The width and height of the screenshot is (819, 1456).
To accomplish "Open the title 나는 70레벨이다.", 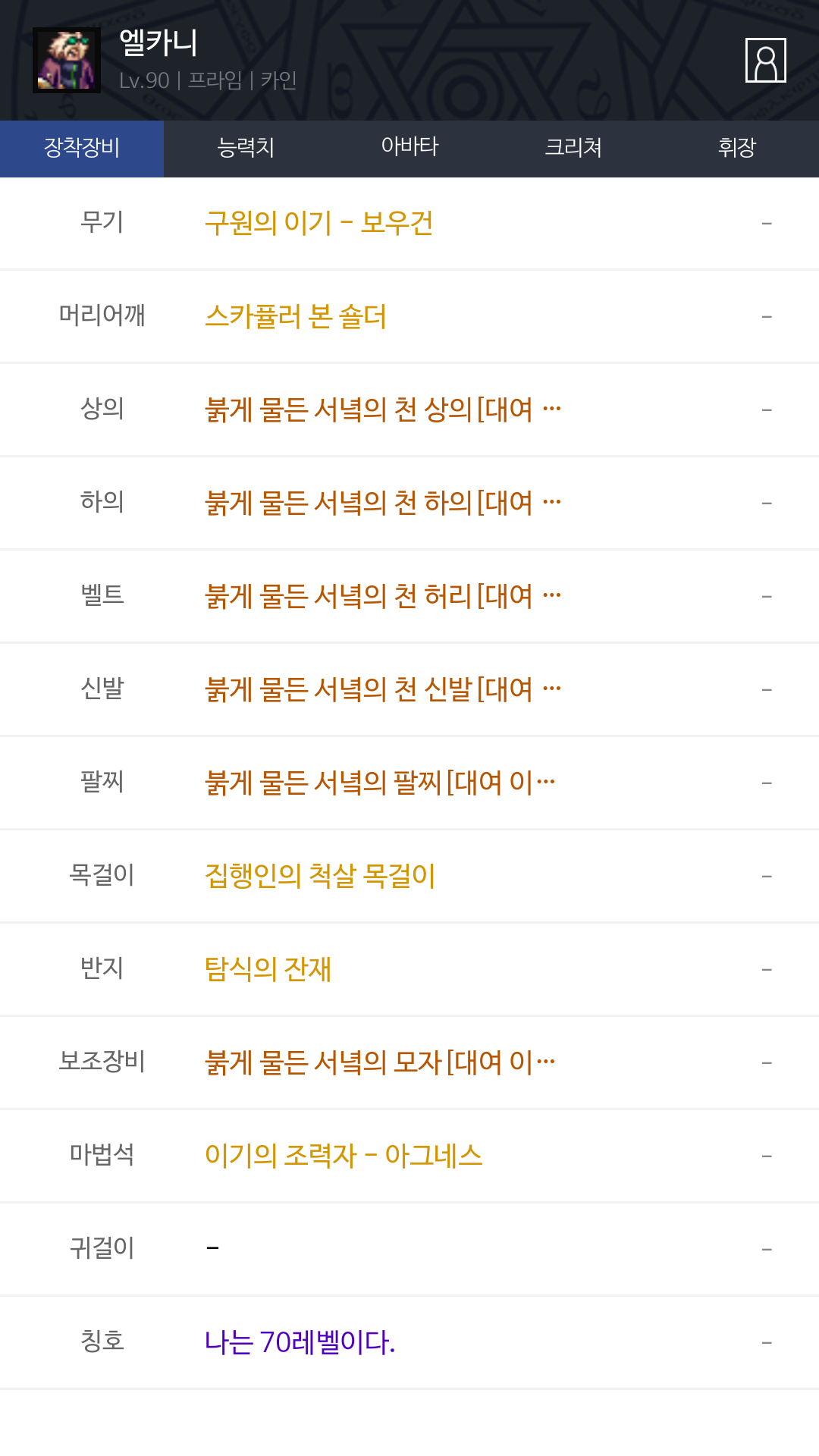I will point(300,1343).
